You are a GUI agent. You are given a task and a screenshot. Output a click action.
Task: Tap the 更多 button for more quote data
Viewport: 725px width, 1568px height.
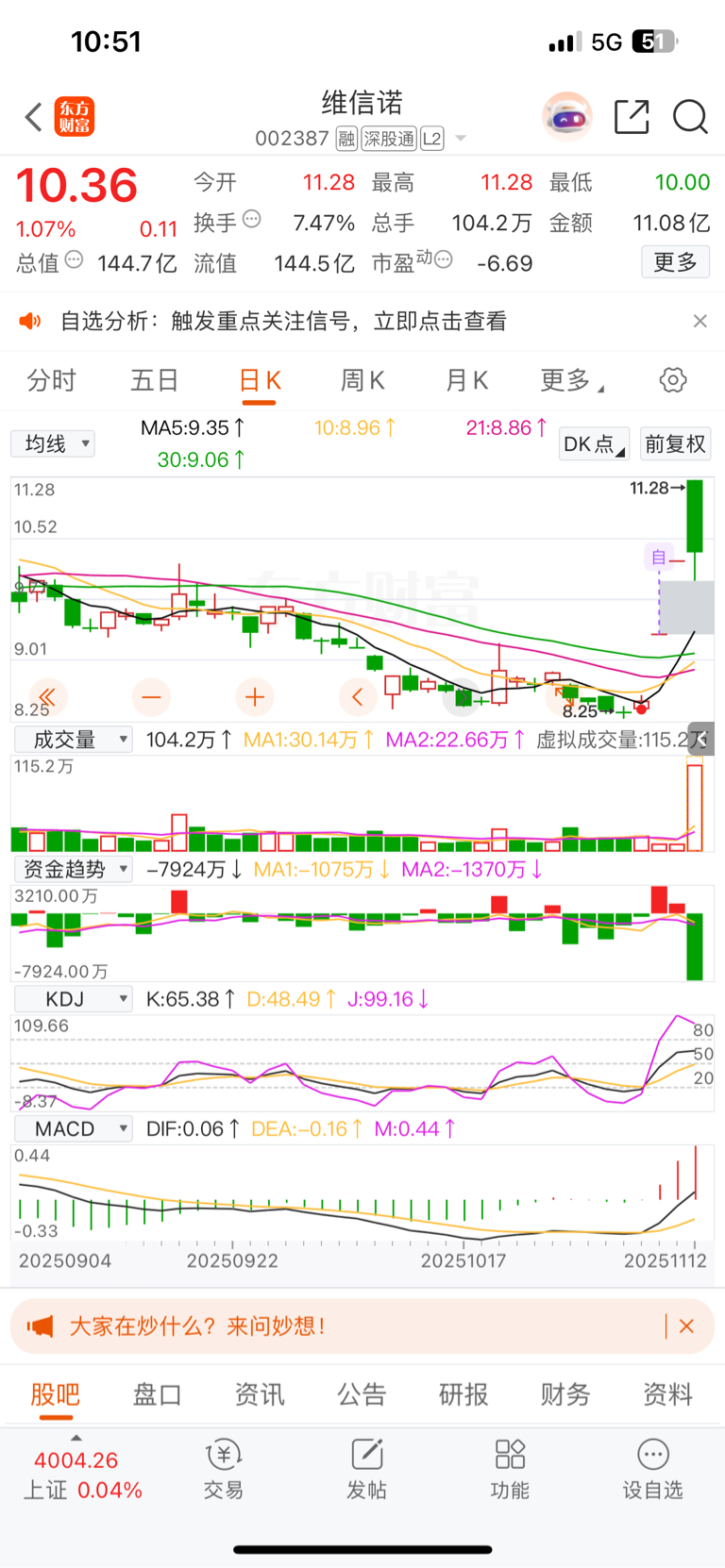(675, 262)
